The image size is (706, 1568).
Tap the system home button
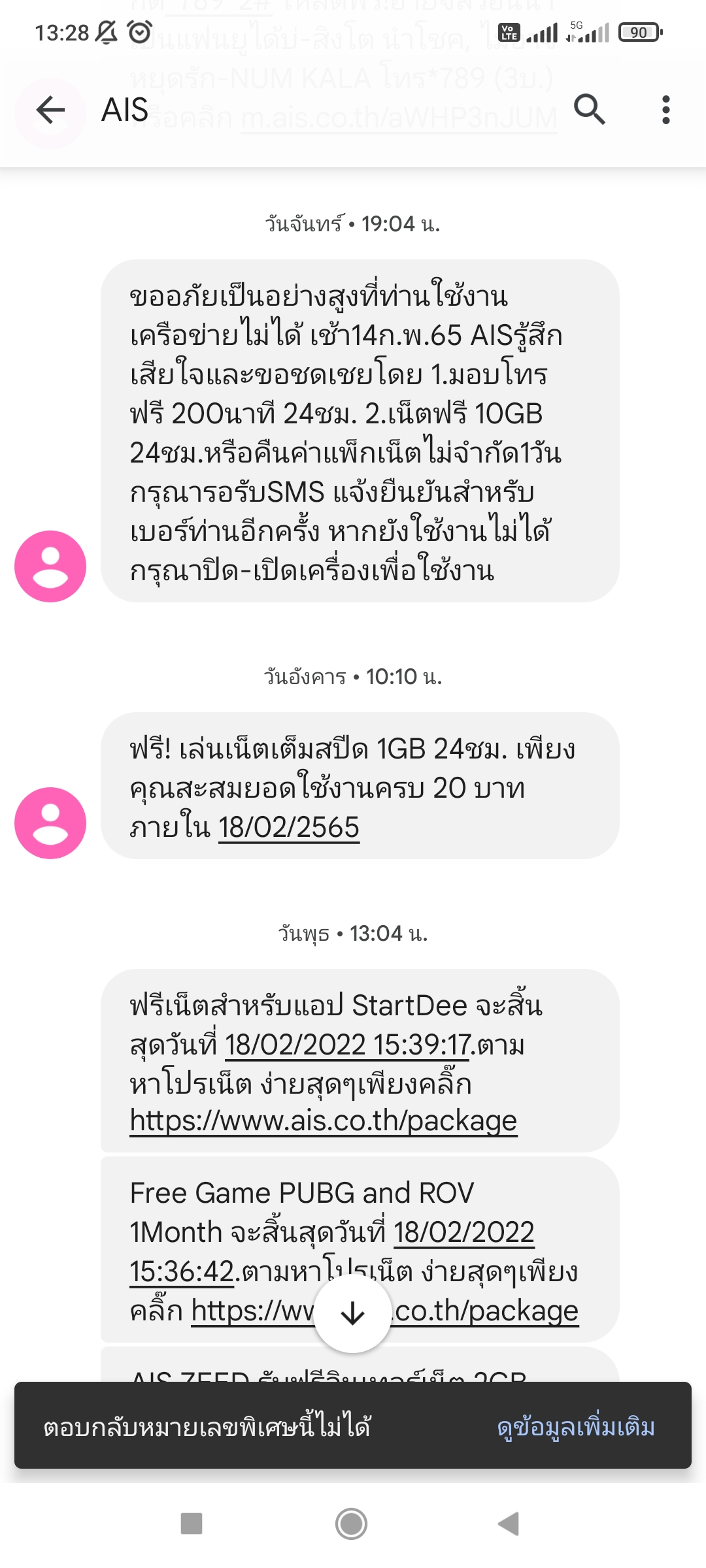(352, 1524)
